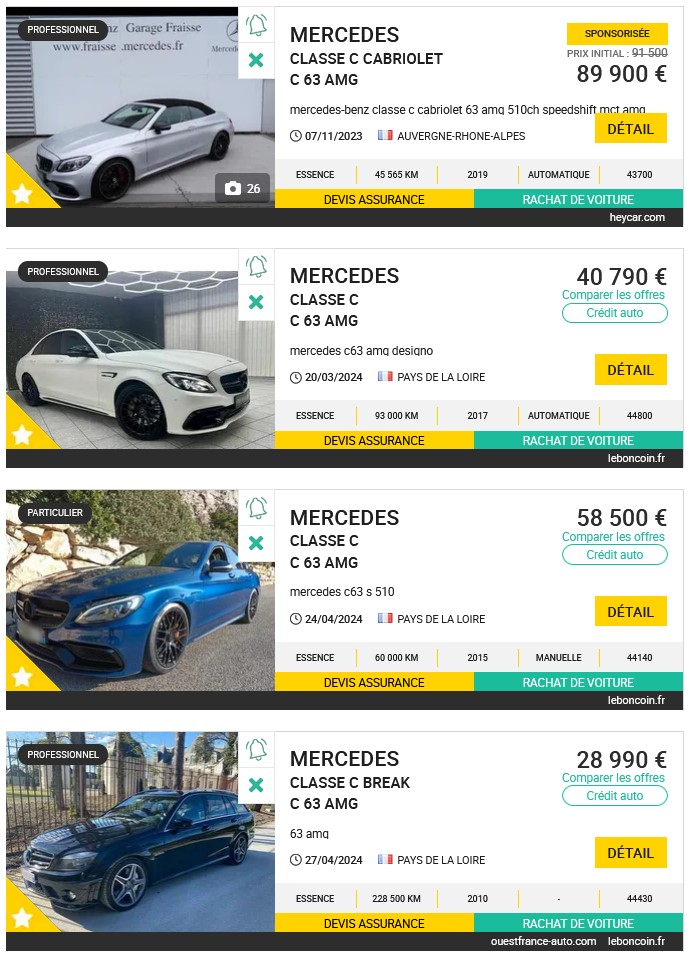The image size is (691, 958).
Task: Choose Crédit auto on the 58 500 € listing
Action: [x=614, y=555]
